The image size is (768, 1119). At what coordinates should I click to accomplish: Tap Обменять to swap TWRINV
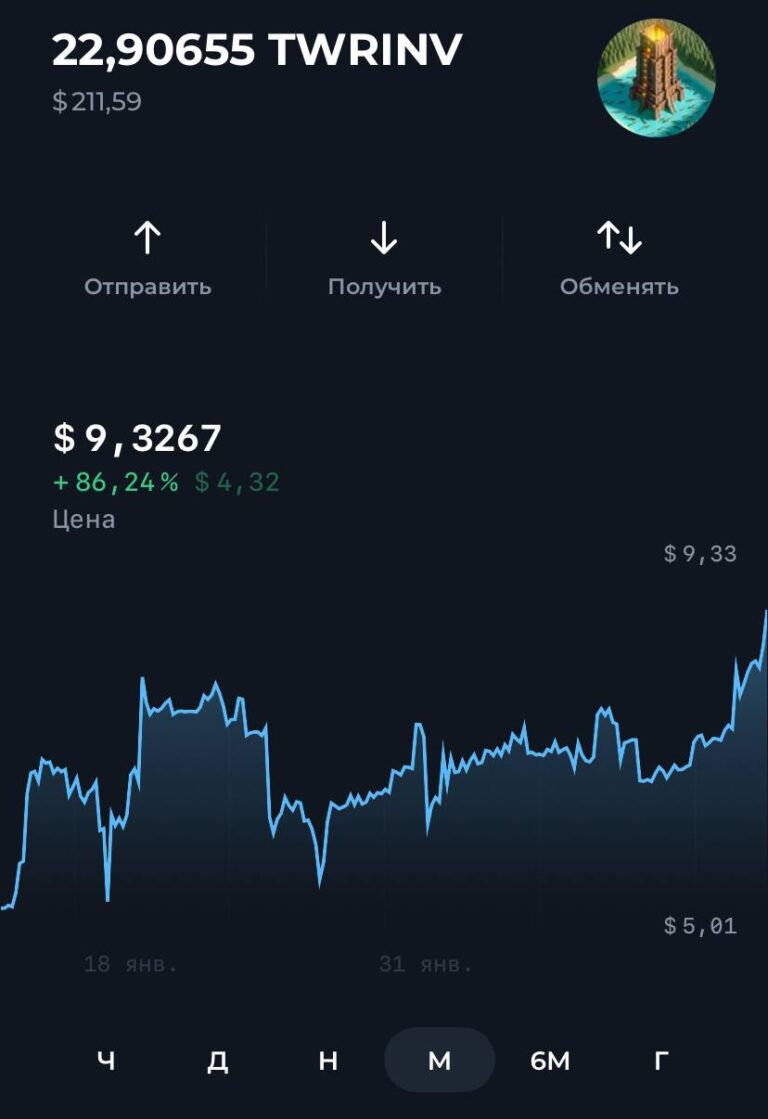click(619, 259)
